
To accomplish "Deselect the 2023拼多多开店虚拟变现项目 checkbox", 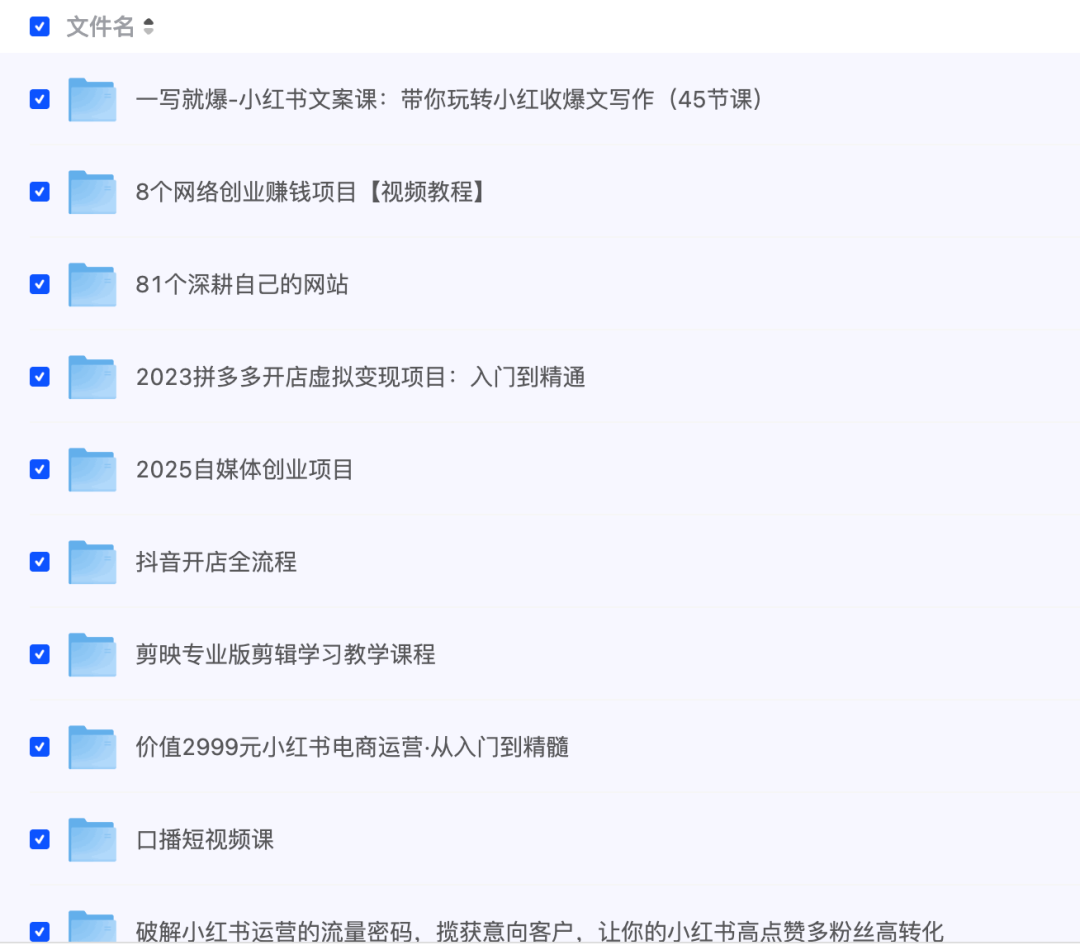I will pos(40,377).
